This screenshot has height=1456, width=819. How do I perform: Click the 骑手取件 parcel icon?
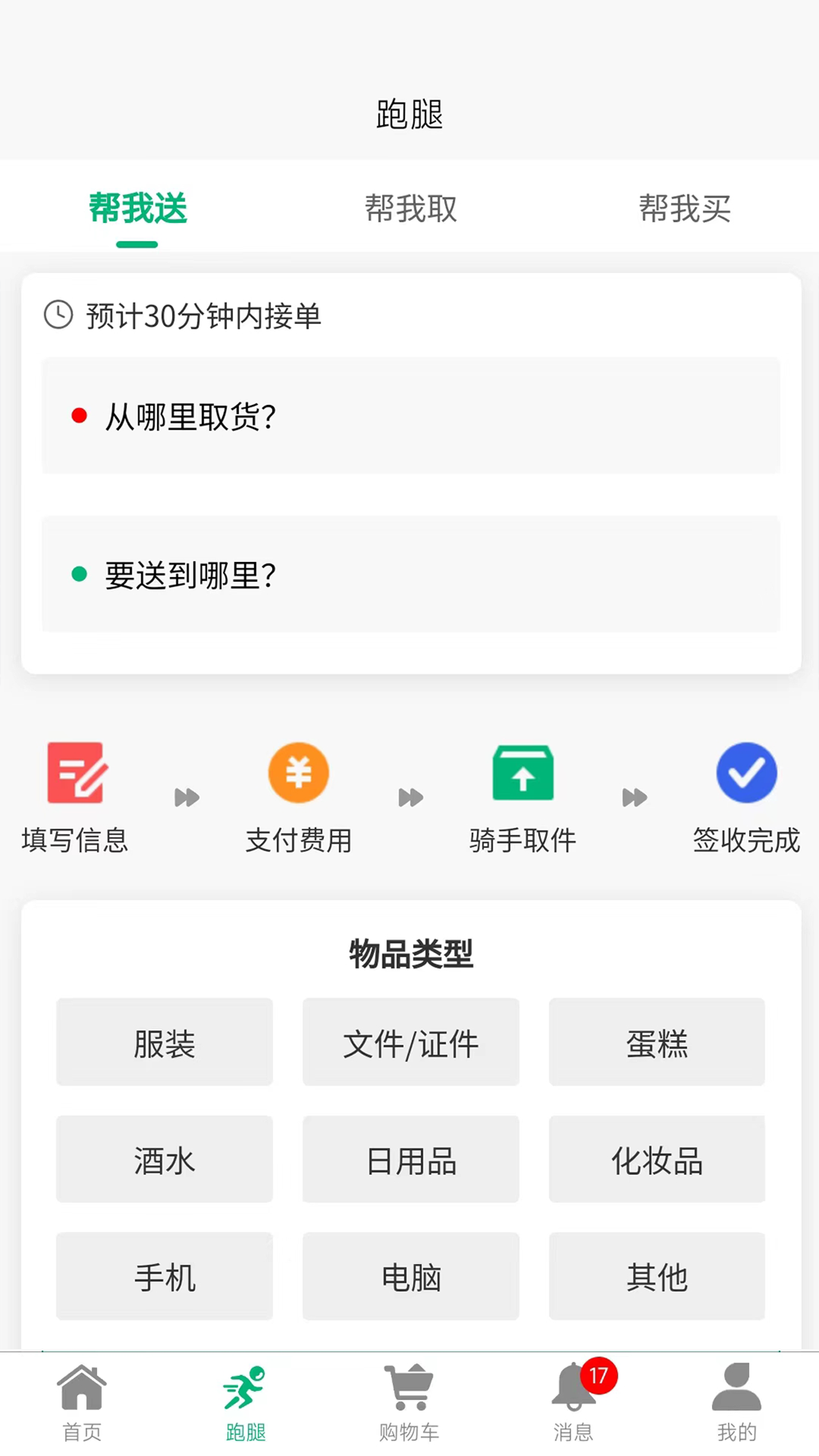522,772
